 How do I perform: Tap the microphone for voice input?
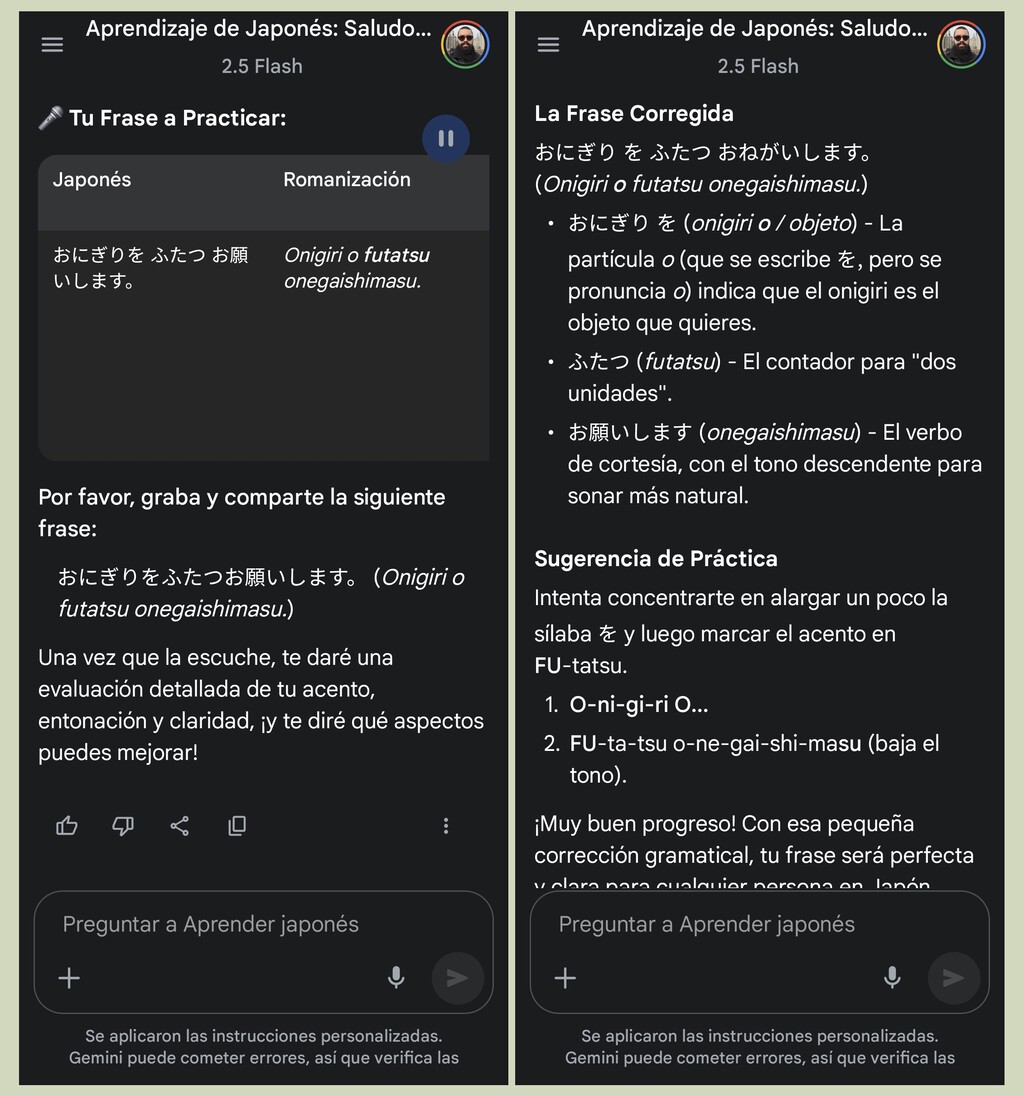(395, 978)
